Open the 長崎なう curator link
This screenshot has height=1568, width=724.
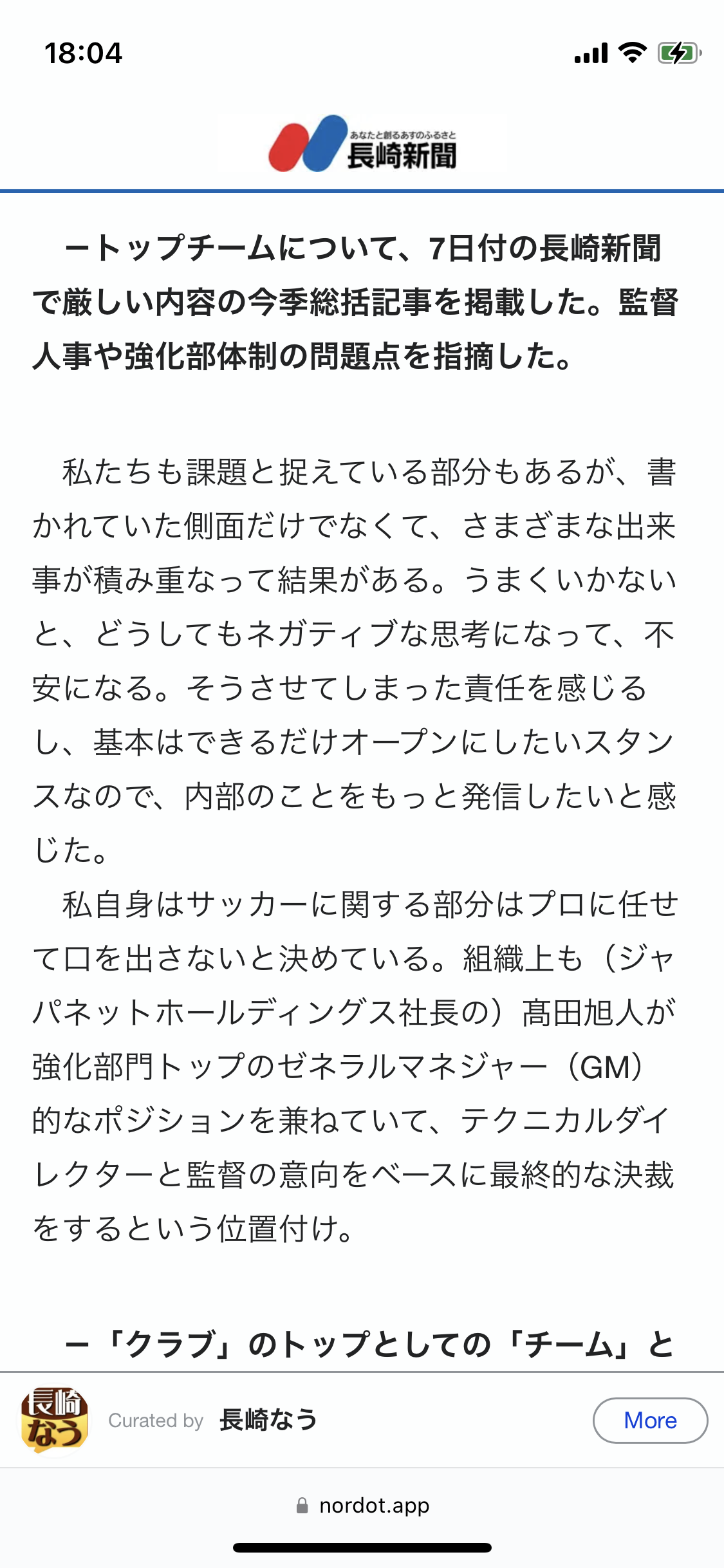point(268,1419)
